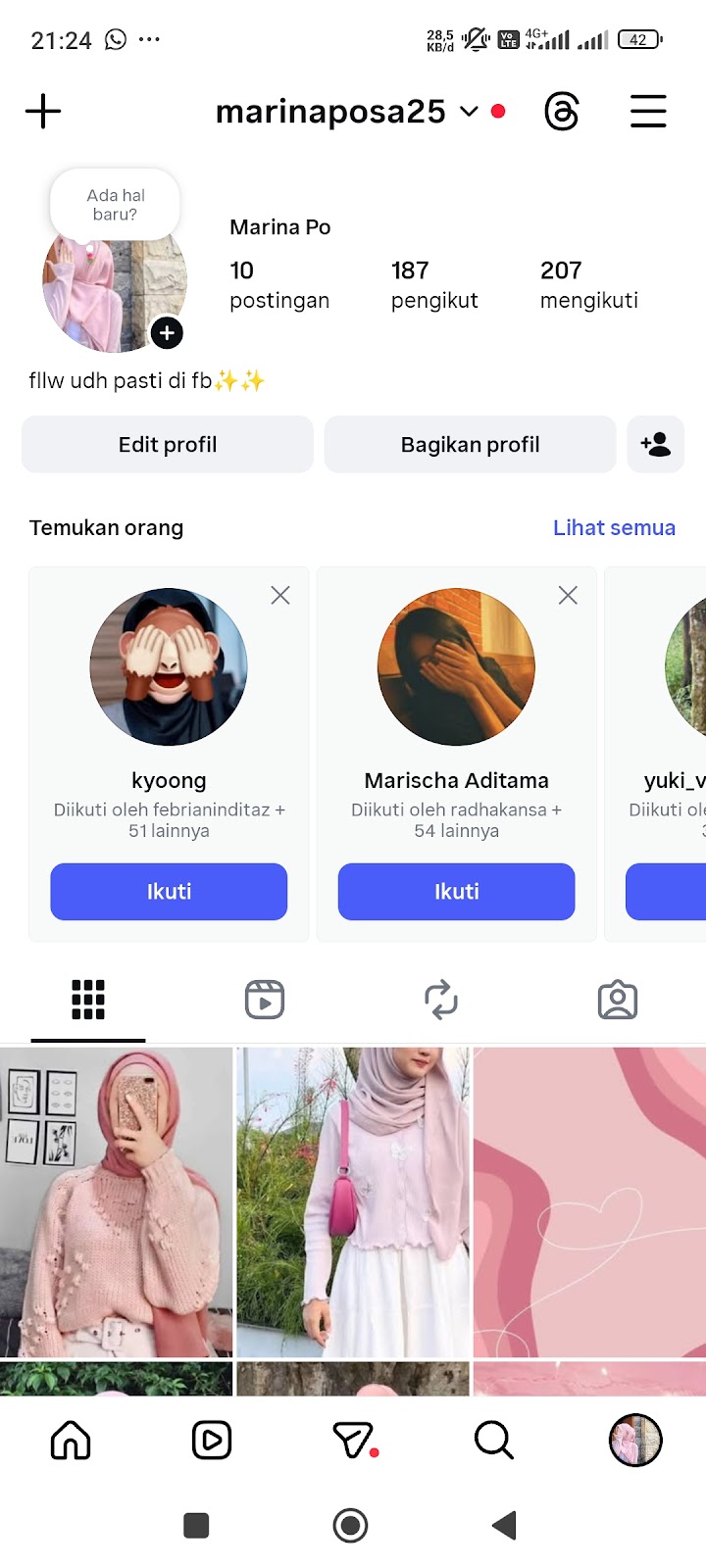Tap the Edit profil button
The width and height of the screenshot is (706, 1568).
(168, 445)
